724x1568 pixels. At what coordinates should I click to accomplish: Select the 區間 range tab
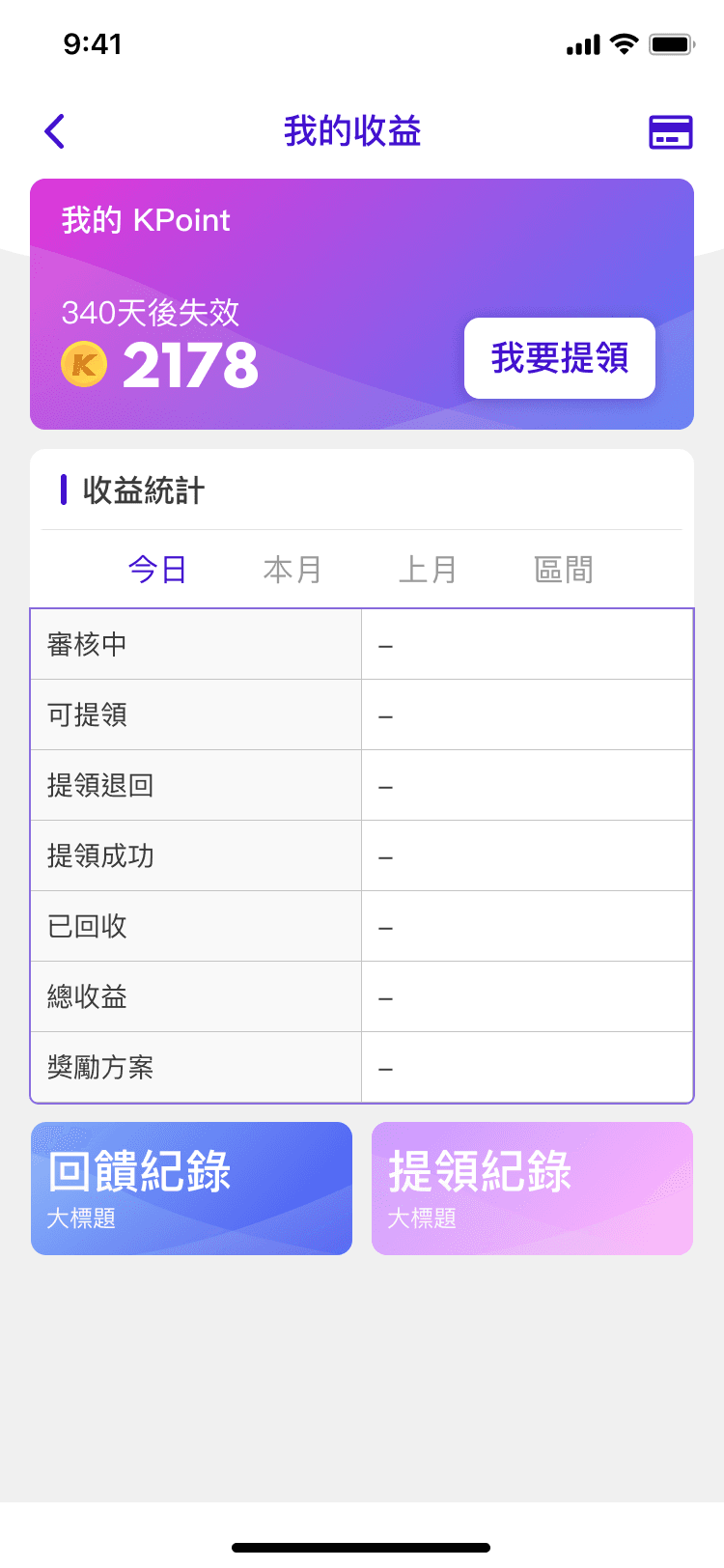coord(564,570)
